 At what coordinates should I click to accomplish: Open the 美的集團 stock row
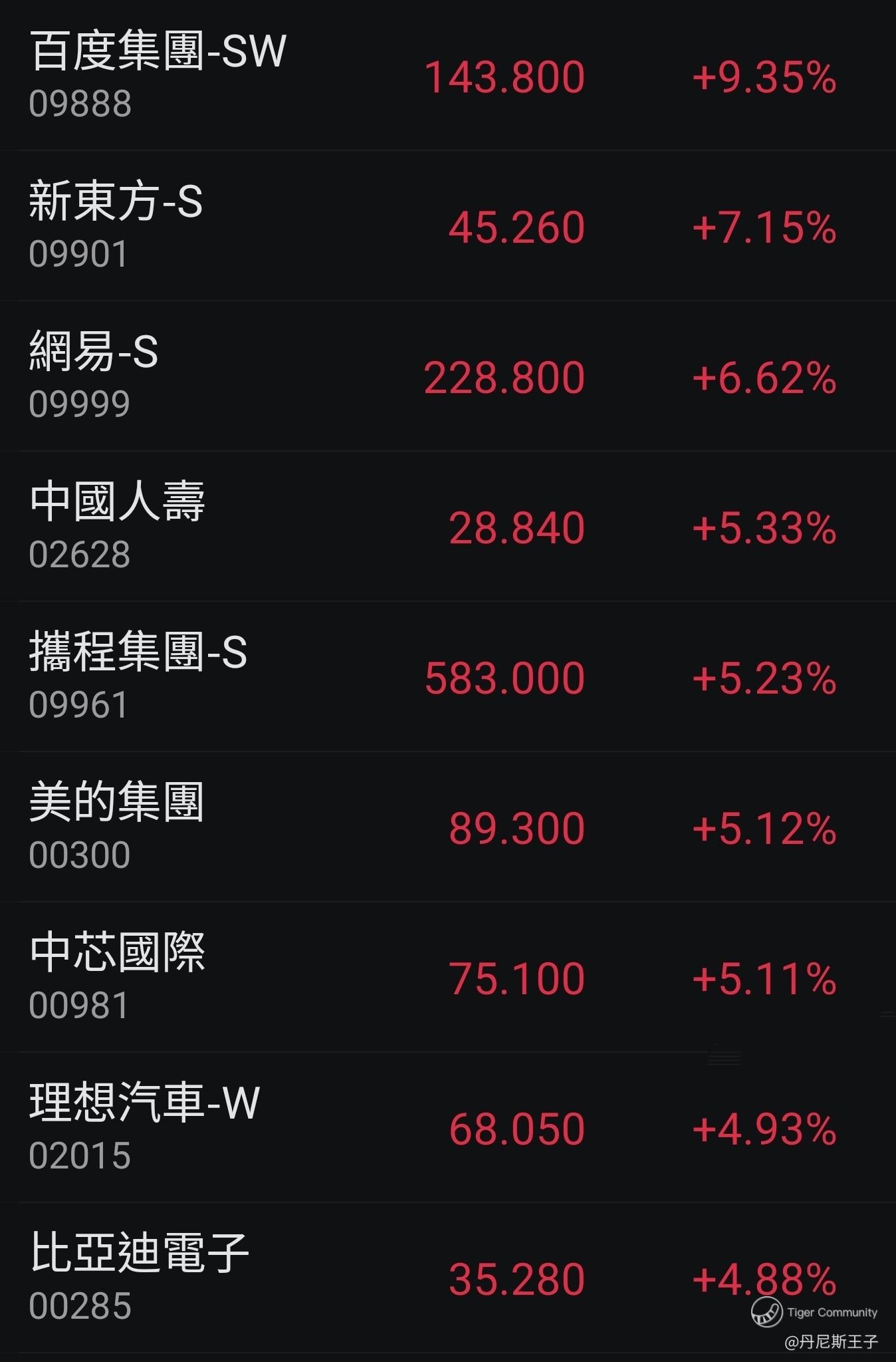point(448,827)
